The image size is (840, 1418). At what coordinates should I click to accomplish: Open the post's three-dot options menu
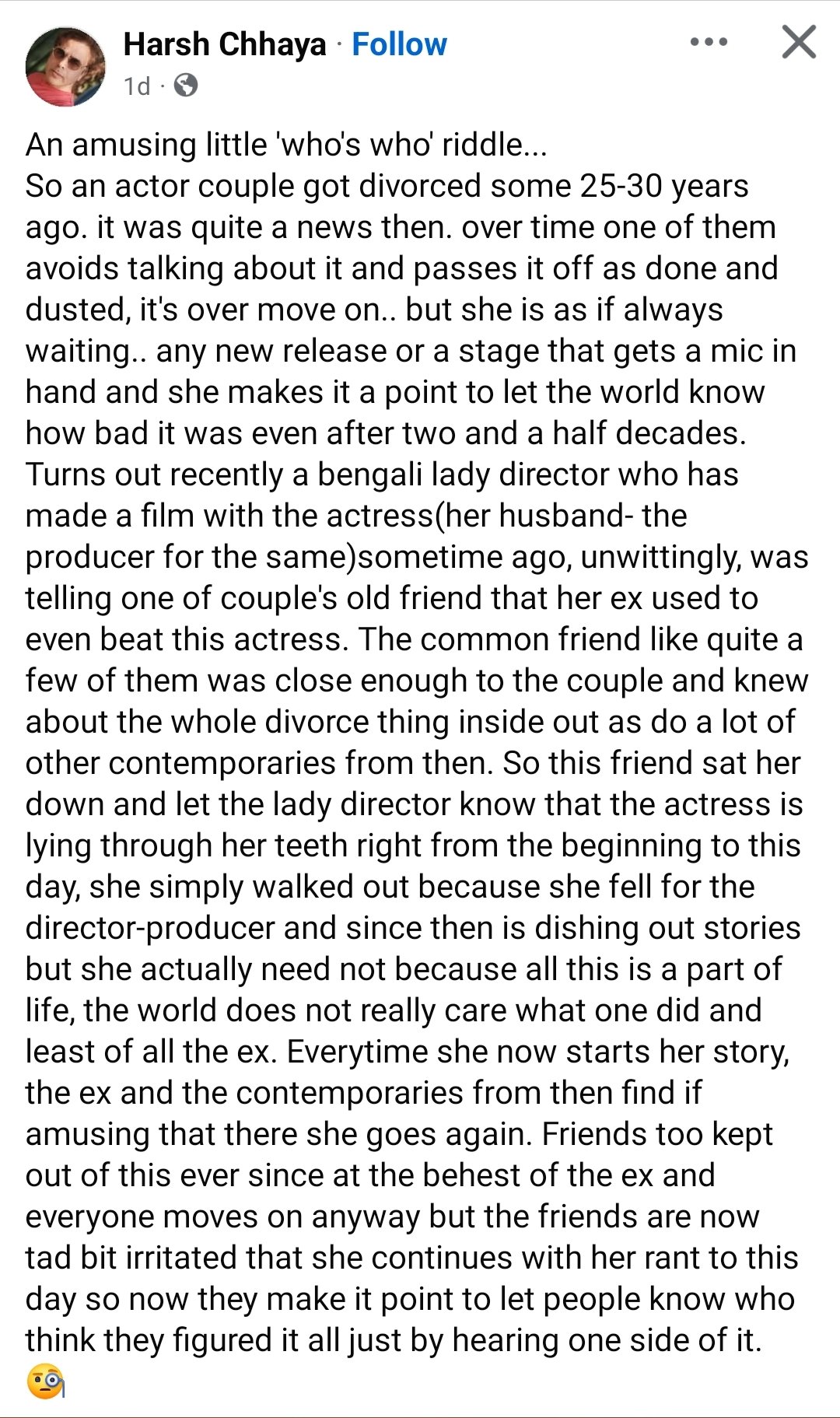pos(709,43)
